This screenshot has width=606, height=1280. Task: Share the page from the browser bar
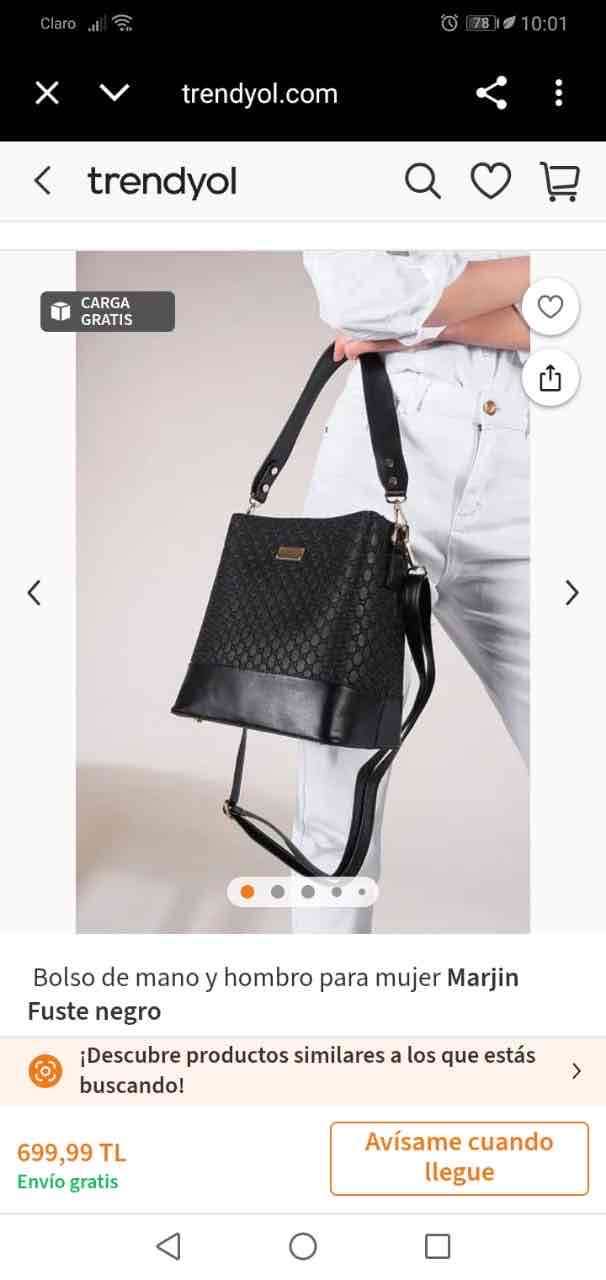[491, 93]
